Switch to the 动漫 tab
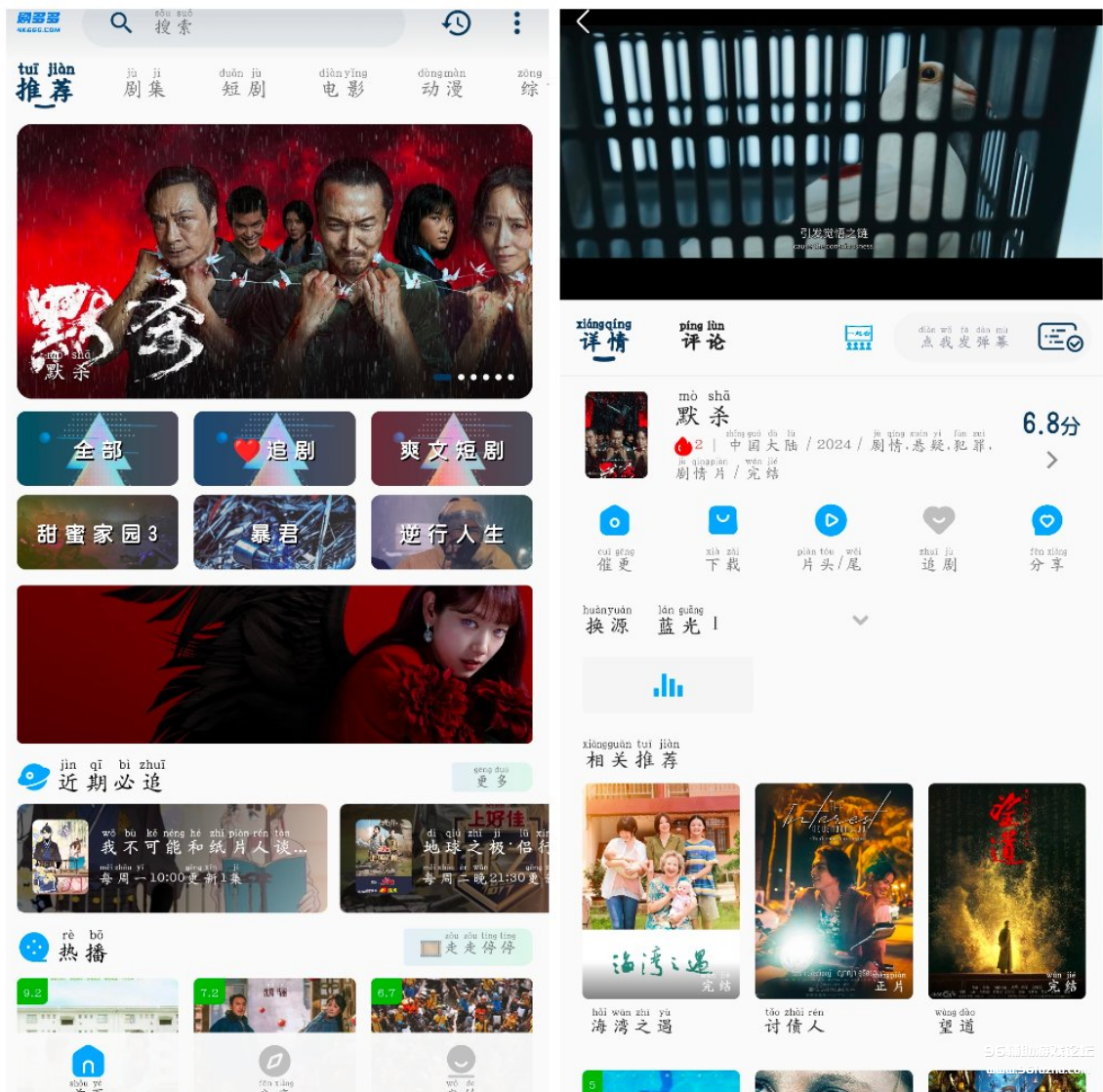Screen dimensions: 1103x1092 tap(442, 83)
